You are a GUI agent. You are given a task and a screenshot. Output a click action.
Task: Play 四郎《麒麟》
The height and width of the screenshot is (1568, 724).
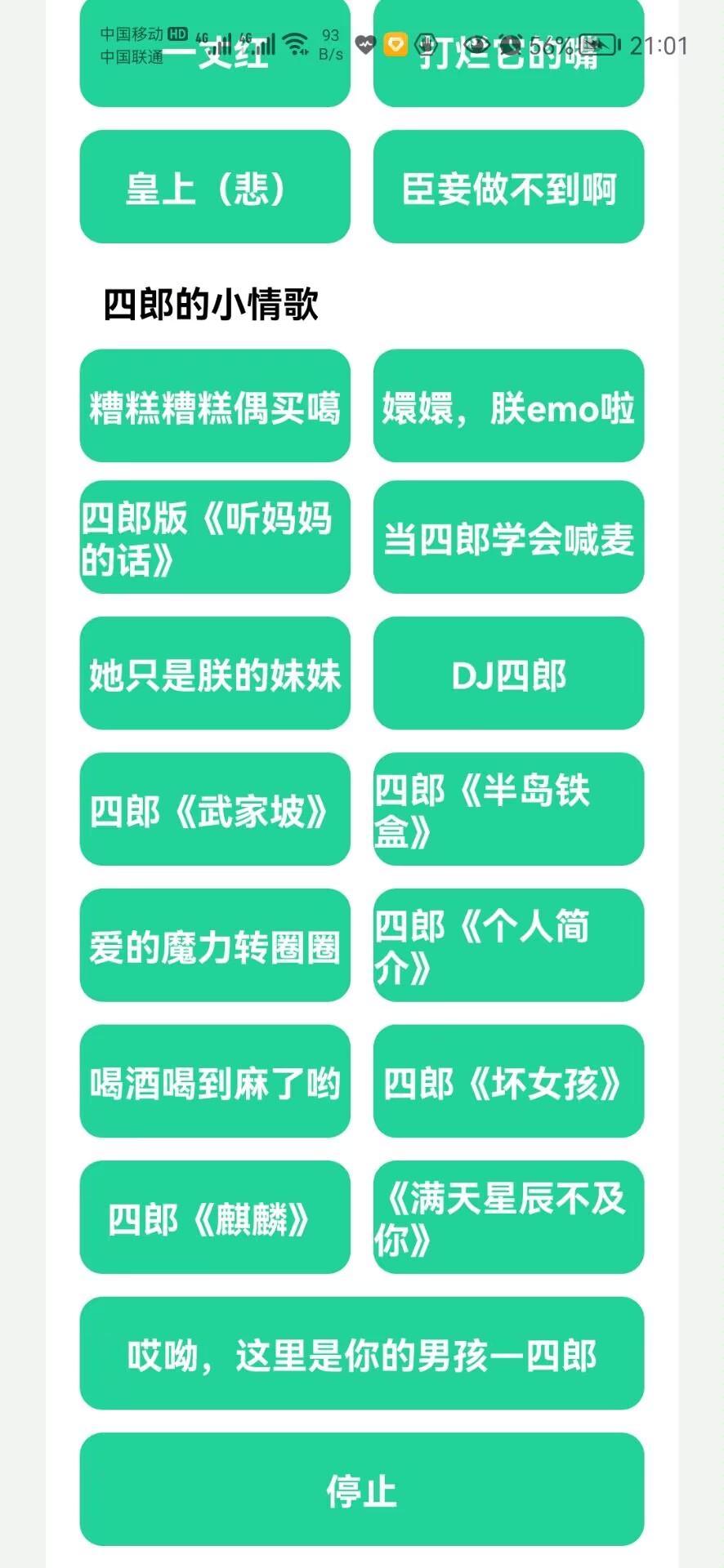pyautogui.click(x=215, y=1218)
